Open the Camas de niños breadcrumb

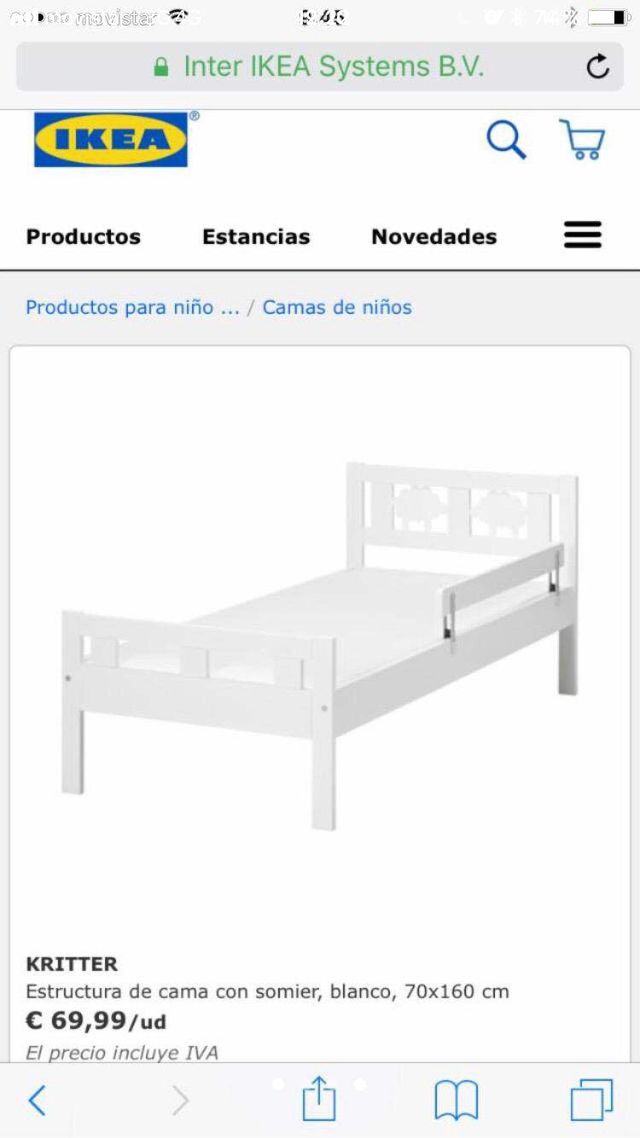point(337,307)
